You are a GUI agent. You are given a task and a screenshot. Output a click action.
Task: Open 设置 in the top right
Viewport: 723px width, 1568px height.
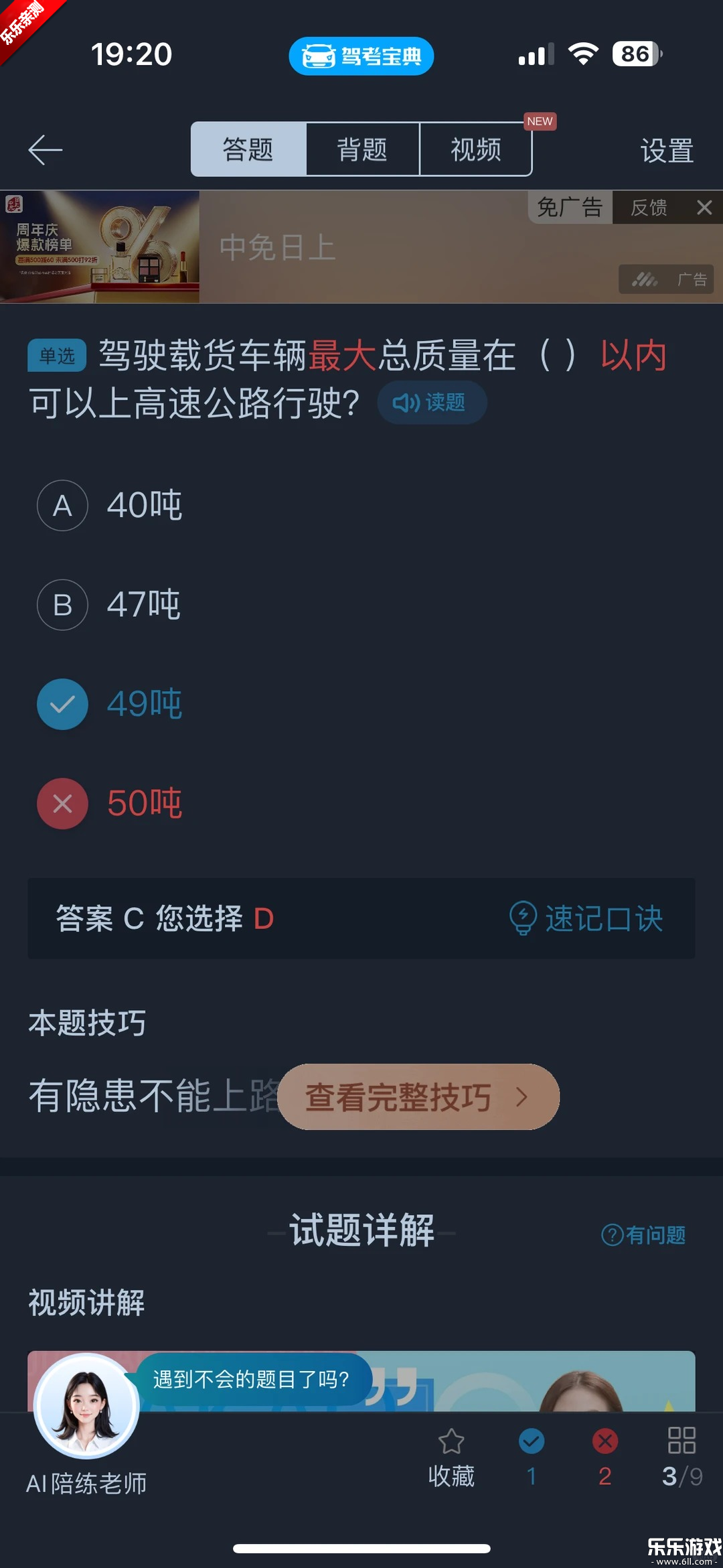[667, 151]
